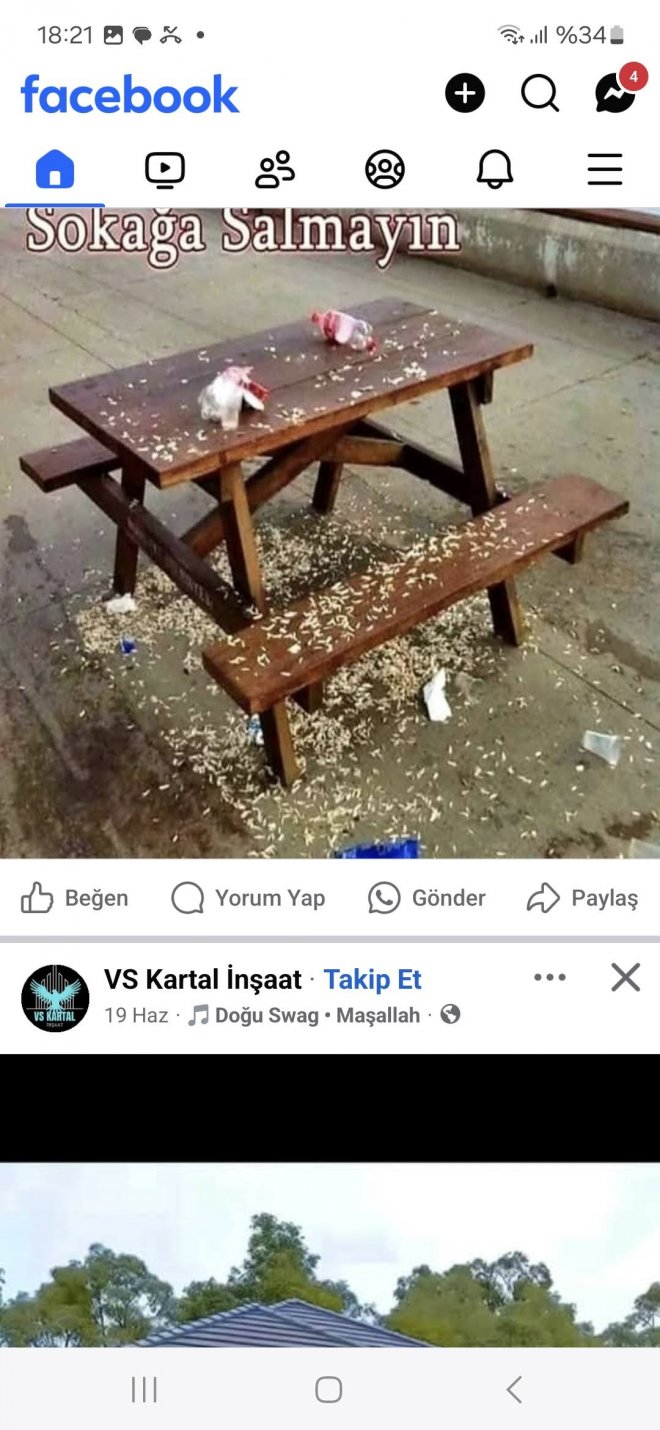The height and width of the screenshot is (1430, 660).
Task: Share the post with Paylaş
Action: pos(582,898)
